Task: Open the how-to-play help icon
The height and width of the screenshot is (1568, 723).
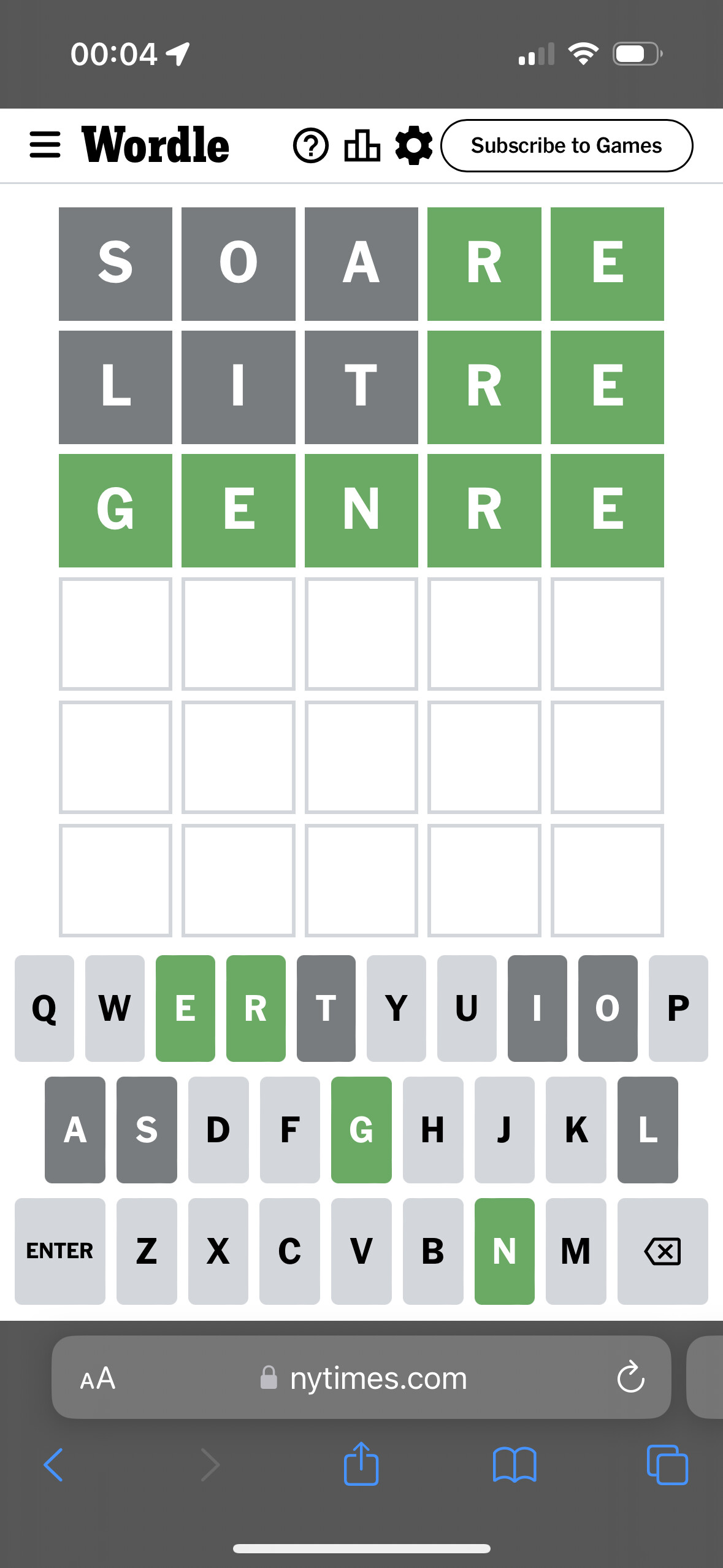Action: [x=311, y=145]
